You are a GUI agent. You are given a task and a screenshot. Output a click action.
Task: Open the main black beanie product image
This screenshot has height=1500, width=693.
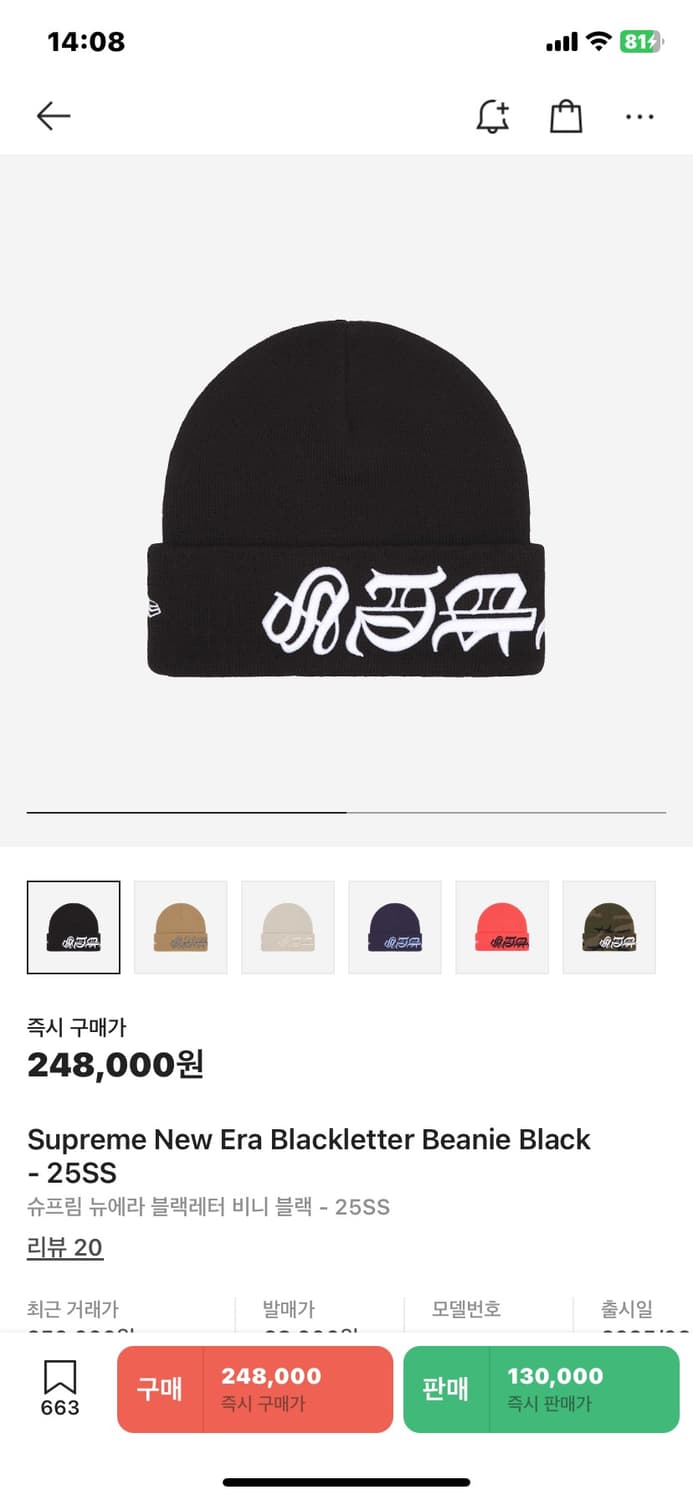click(x=346, y=500)
